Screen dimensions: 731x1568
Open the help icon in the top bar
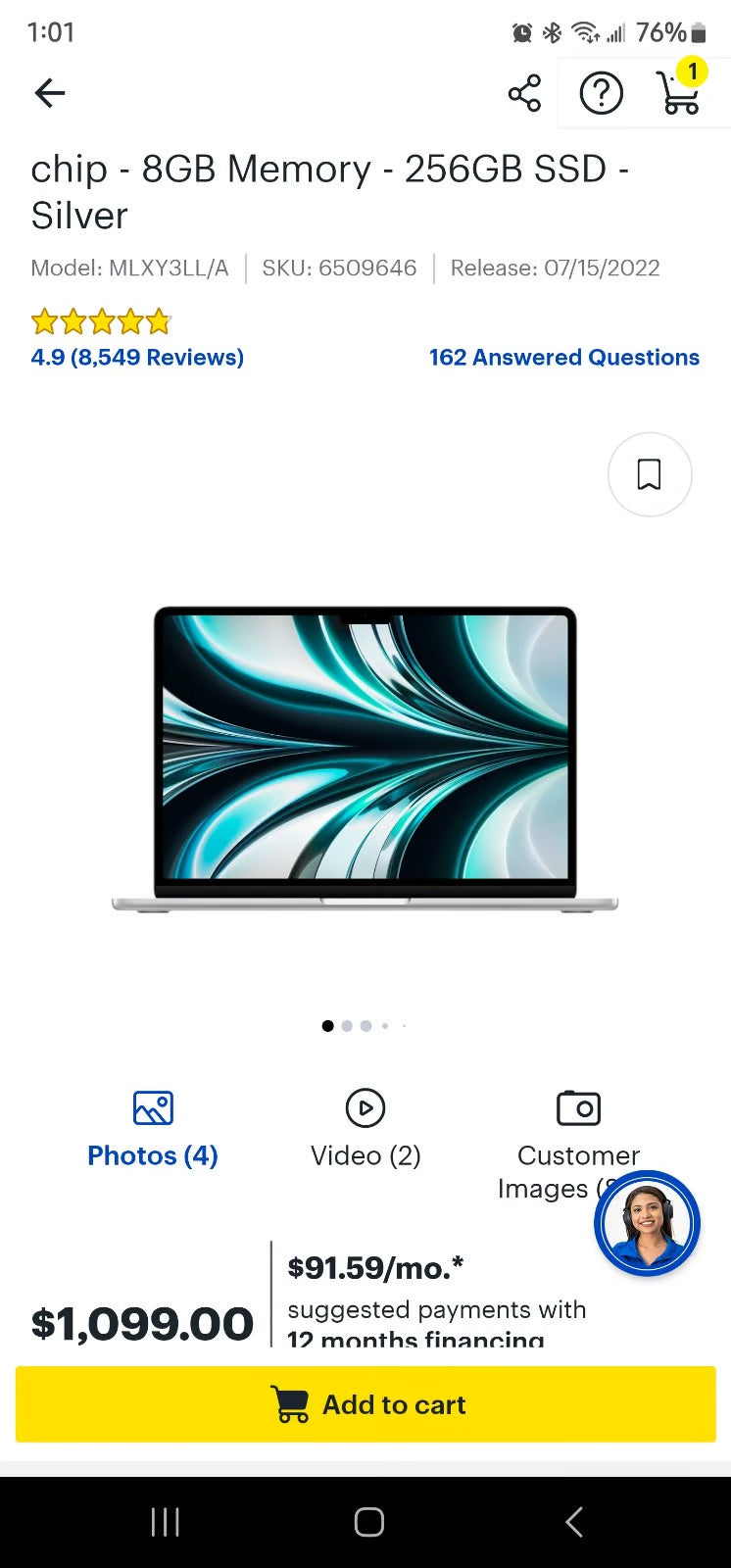coord(601,92)
